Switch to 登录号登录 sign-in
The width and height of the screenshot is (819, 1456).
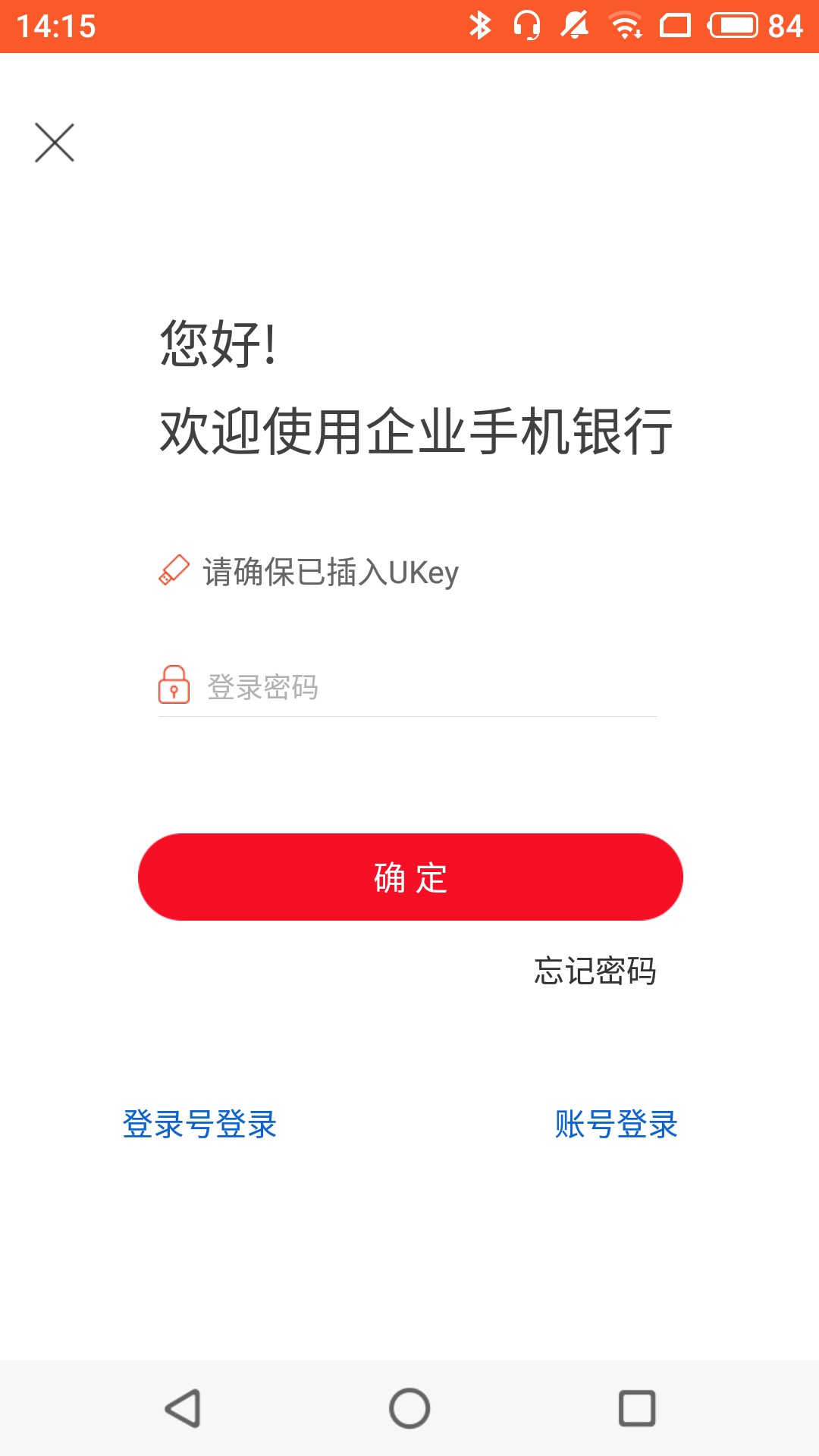pos(199,1124)
